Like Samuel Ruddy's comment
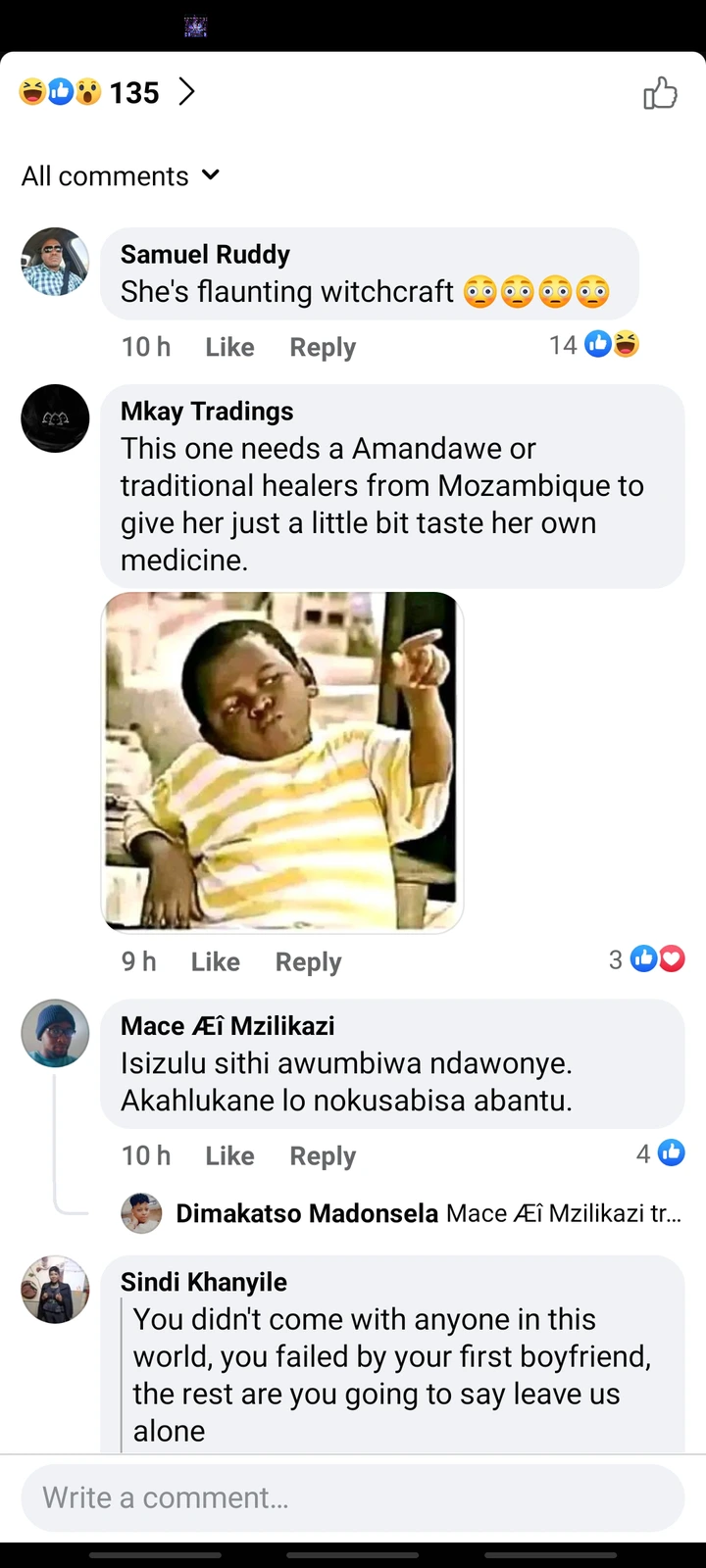This screenshot has height=1568, width=706. pyautogui.click(x=229, y=347)
